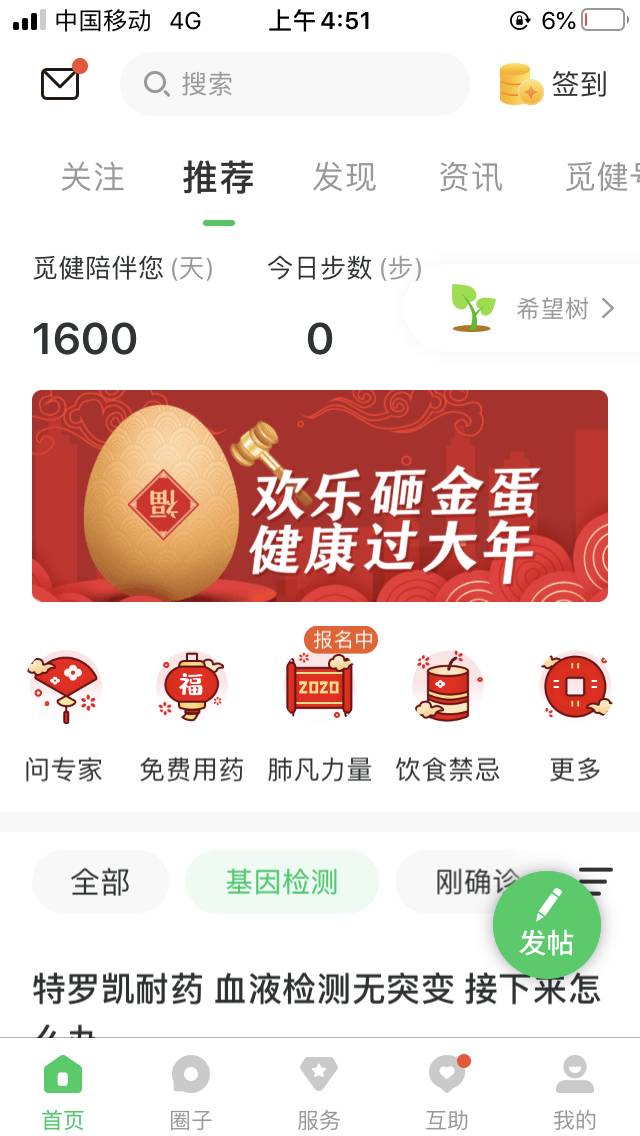Switch to the 关注 tab
The image size is (640, 1136).
[x=93, y=178]
